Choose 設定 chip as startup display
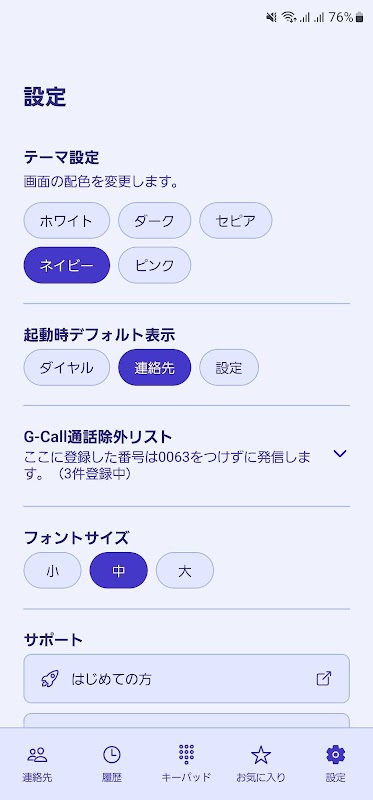 pyautogui.click(x=229, y=367)
